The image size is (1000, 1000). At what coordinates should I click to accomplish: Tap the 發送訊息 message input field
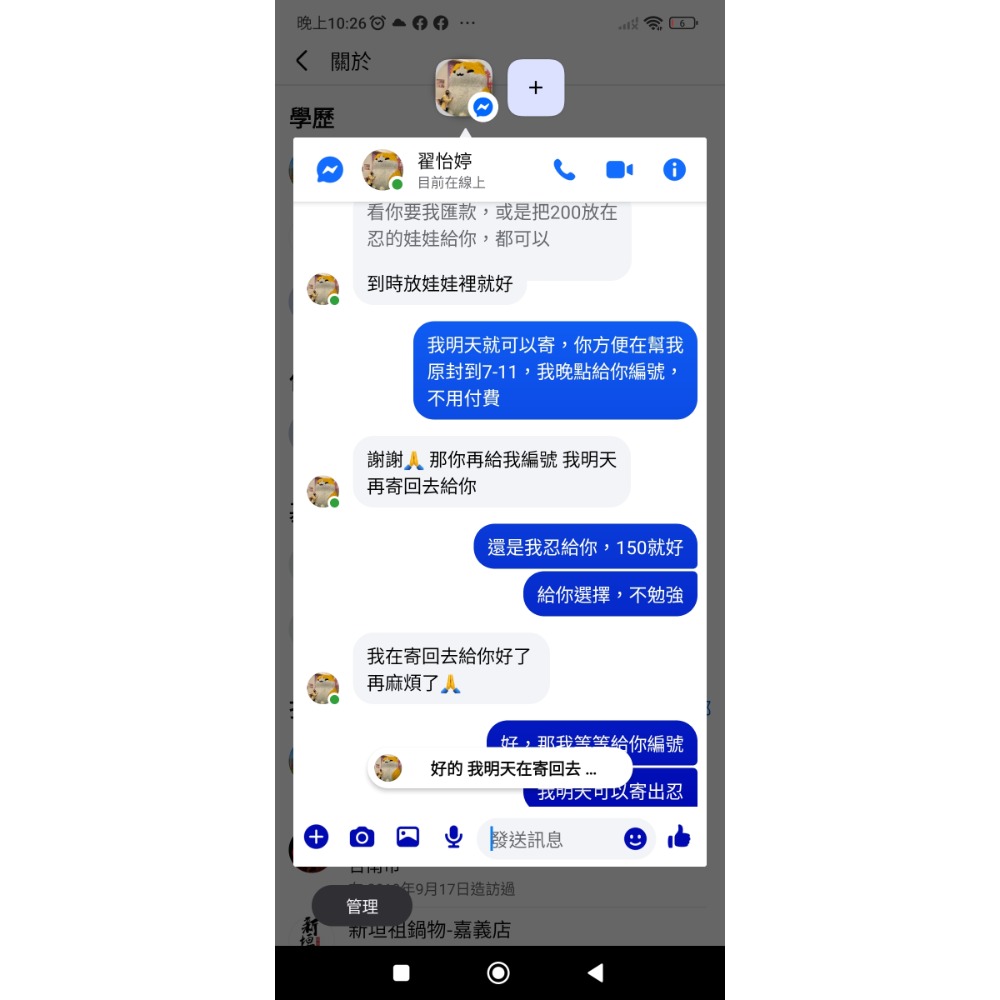[x=550, y=839]
